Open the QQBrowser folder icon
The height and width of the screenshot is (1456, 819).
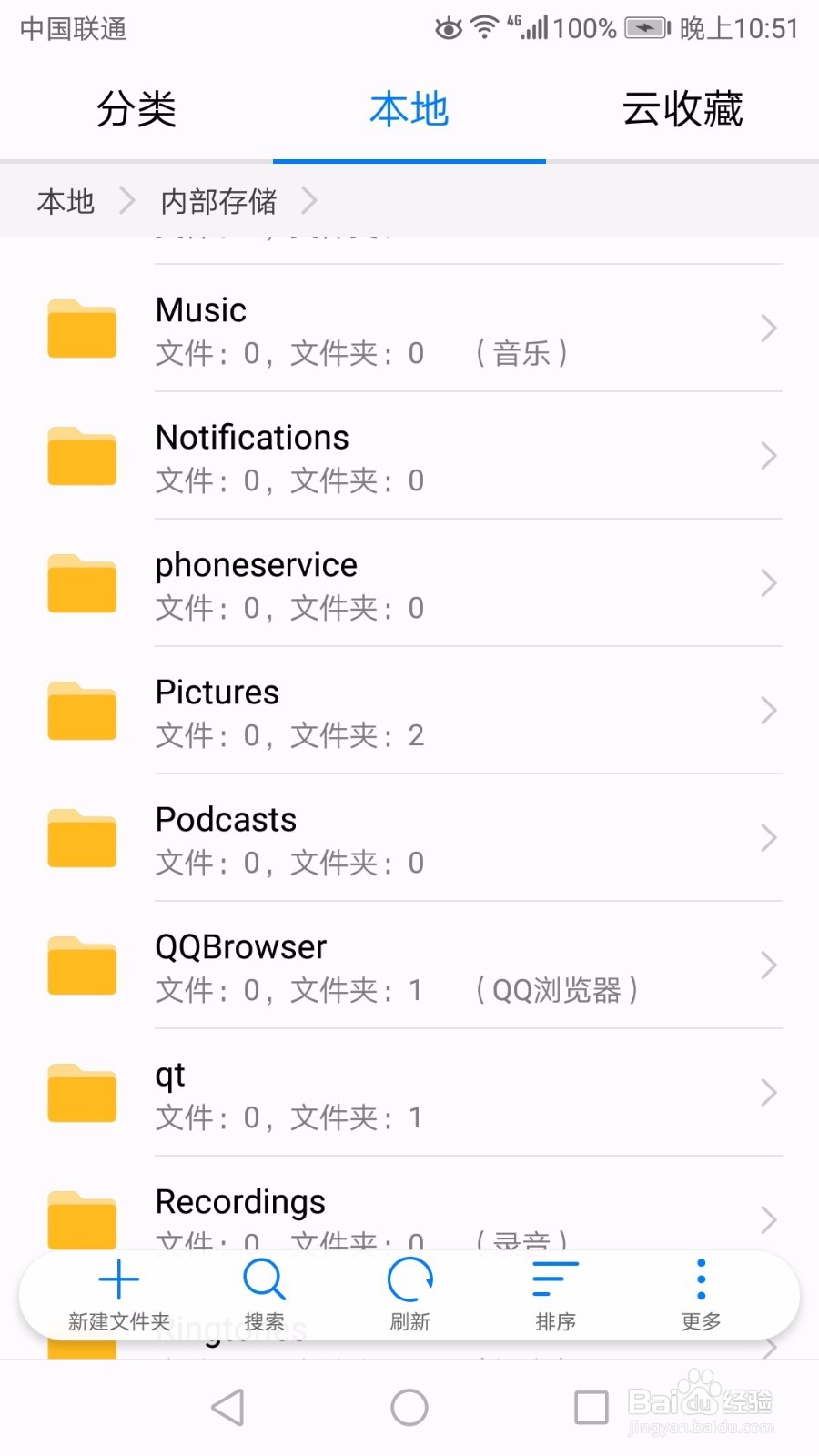point(82,966)
